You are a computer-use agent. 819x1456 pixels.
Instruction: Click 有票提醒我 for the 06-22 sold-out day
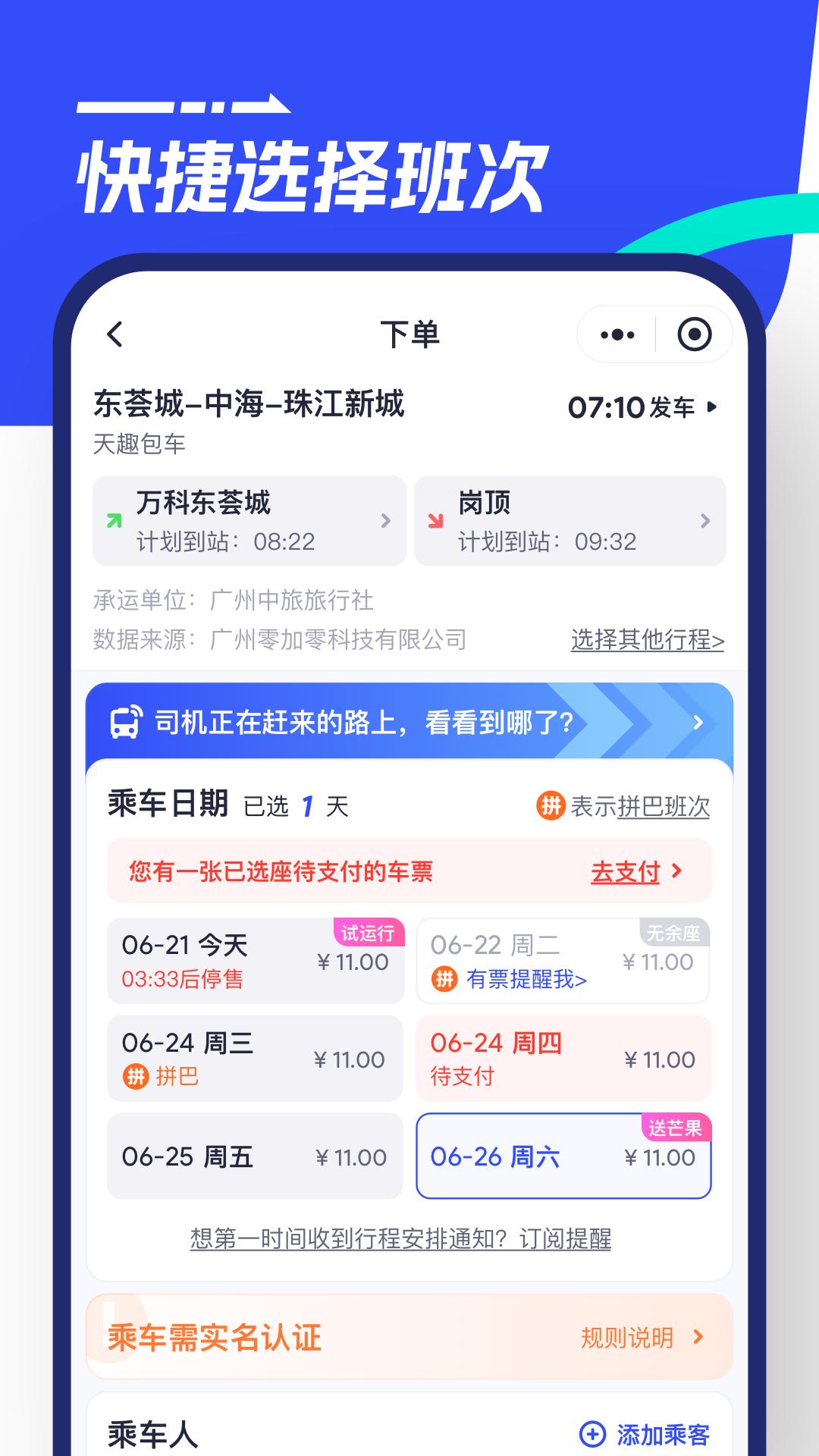tap(525, 980)
